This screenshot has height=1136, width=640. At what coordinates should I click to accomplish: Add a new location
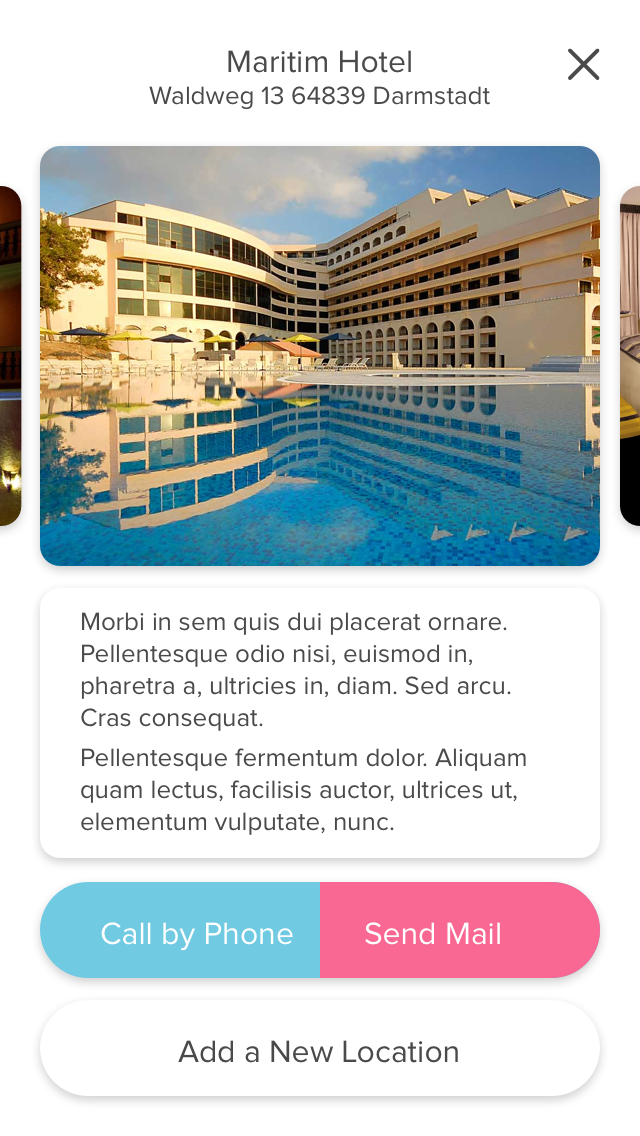point(320,1050)
